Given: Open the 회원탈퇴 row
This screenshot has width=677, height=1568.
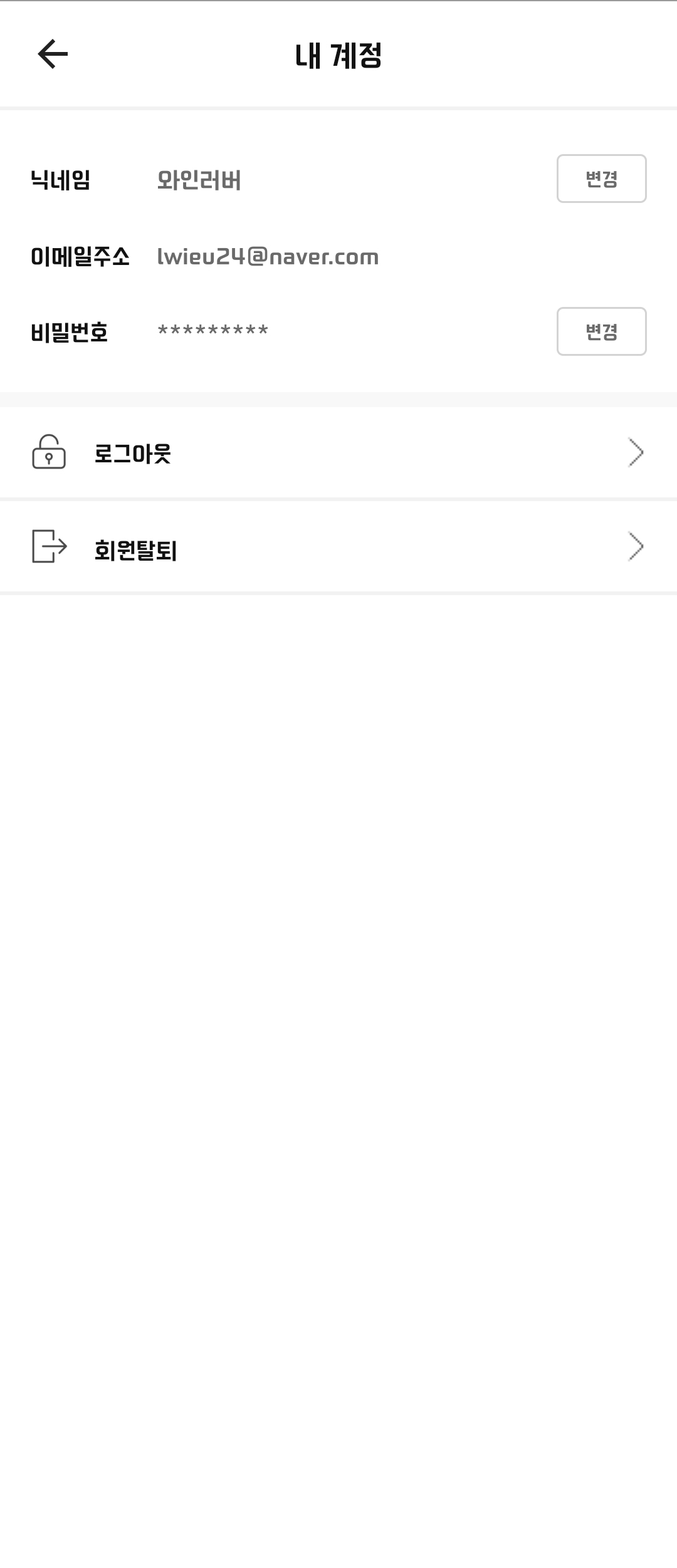Looking at the screenshot, I should [x=338, y=547].
